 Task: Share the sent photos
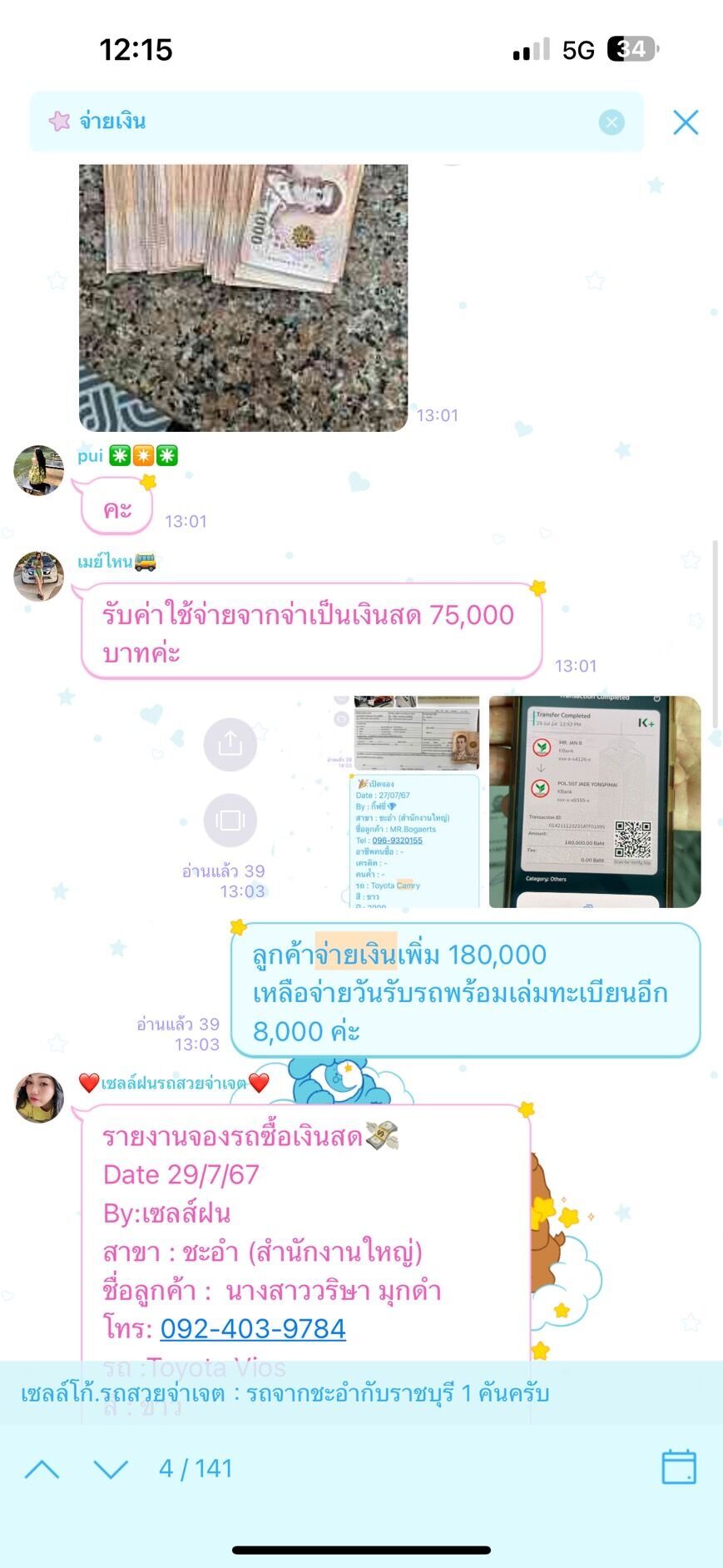click(x=230, y=743)
